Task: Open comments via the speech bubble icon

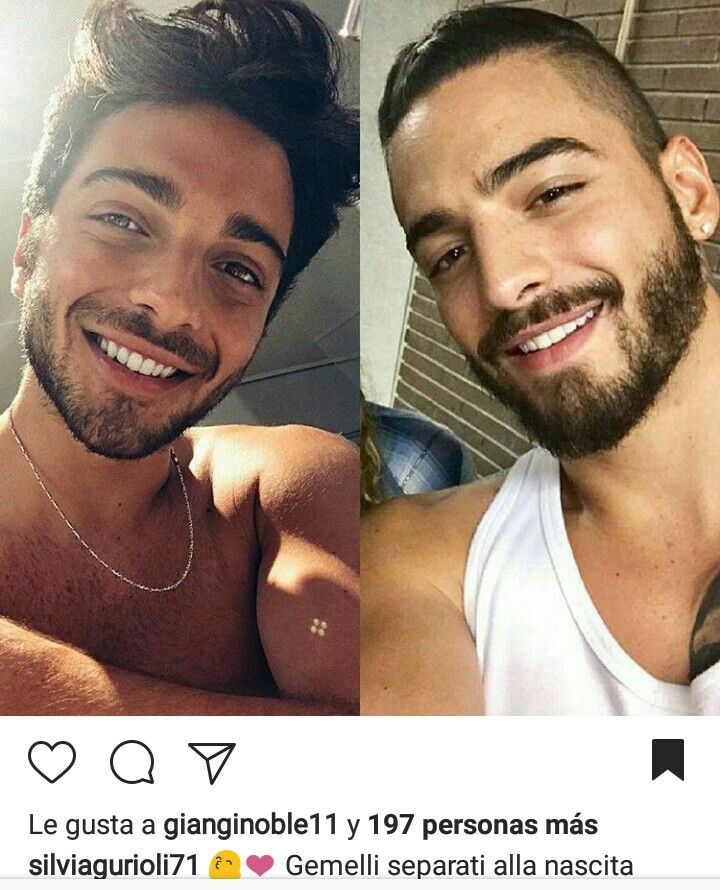Action: pos(132,763)
